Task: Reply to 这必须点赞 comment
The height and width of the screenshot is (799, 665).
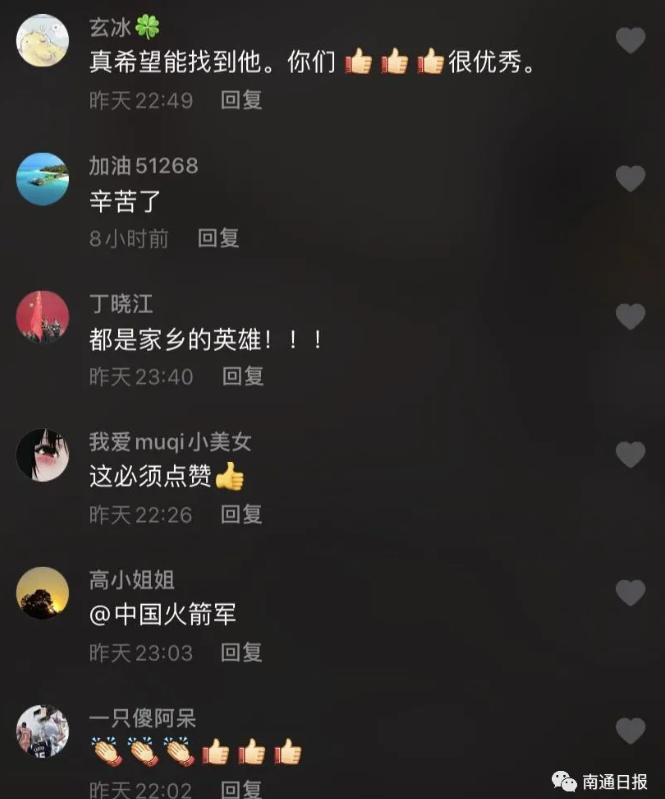Action: pyautogui.click(x=241, y=514)
